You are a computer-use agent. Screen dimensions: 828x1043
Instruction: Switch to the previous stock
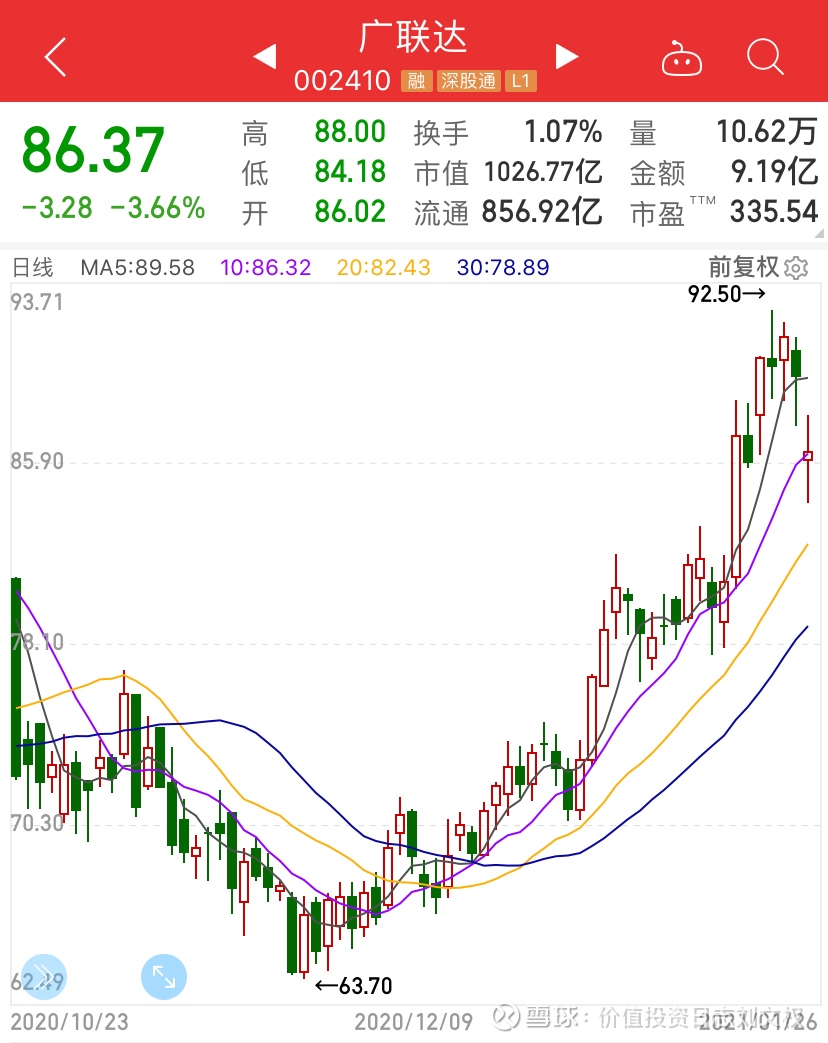tap(264, 57)
